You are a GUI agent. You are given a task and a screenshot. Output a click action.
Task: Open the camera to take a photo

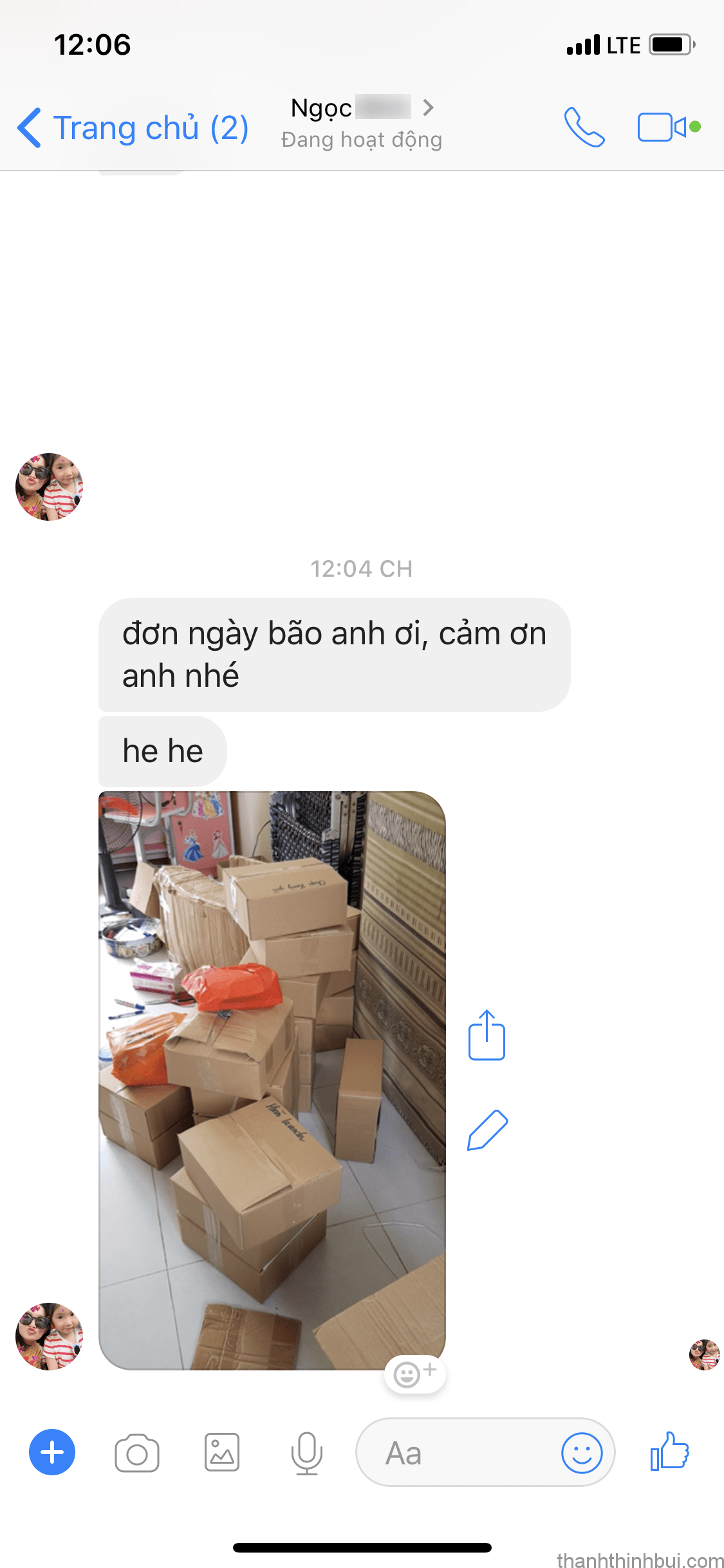[136, 1453]
